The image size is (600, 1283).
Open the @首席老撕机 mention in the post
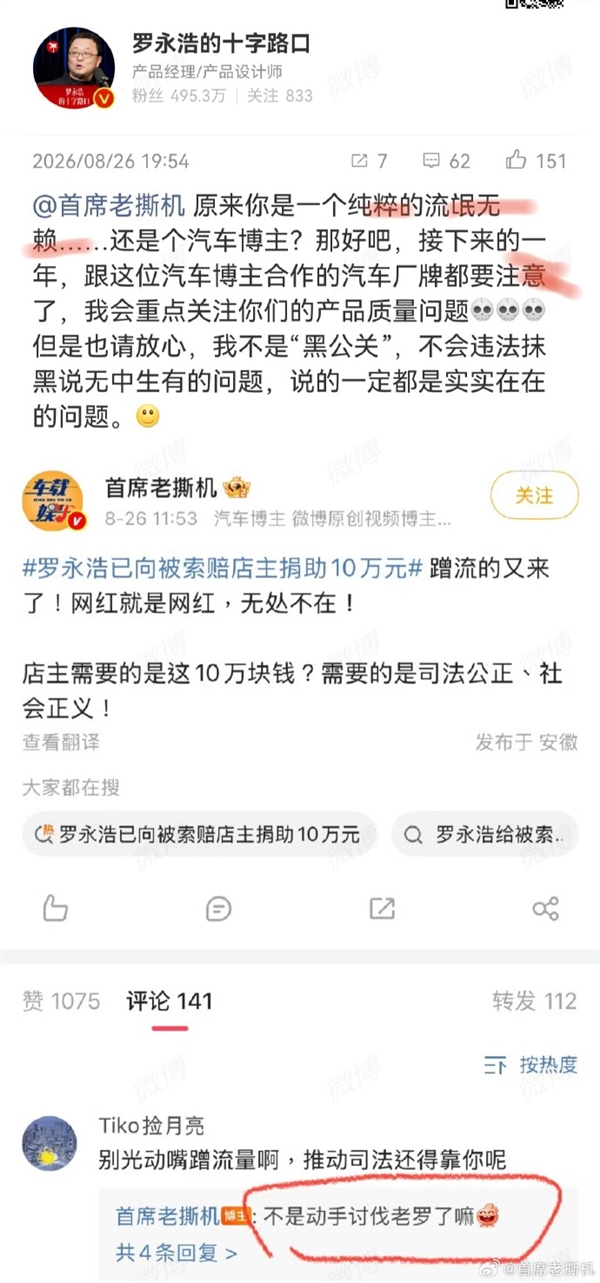(109, 206)
